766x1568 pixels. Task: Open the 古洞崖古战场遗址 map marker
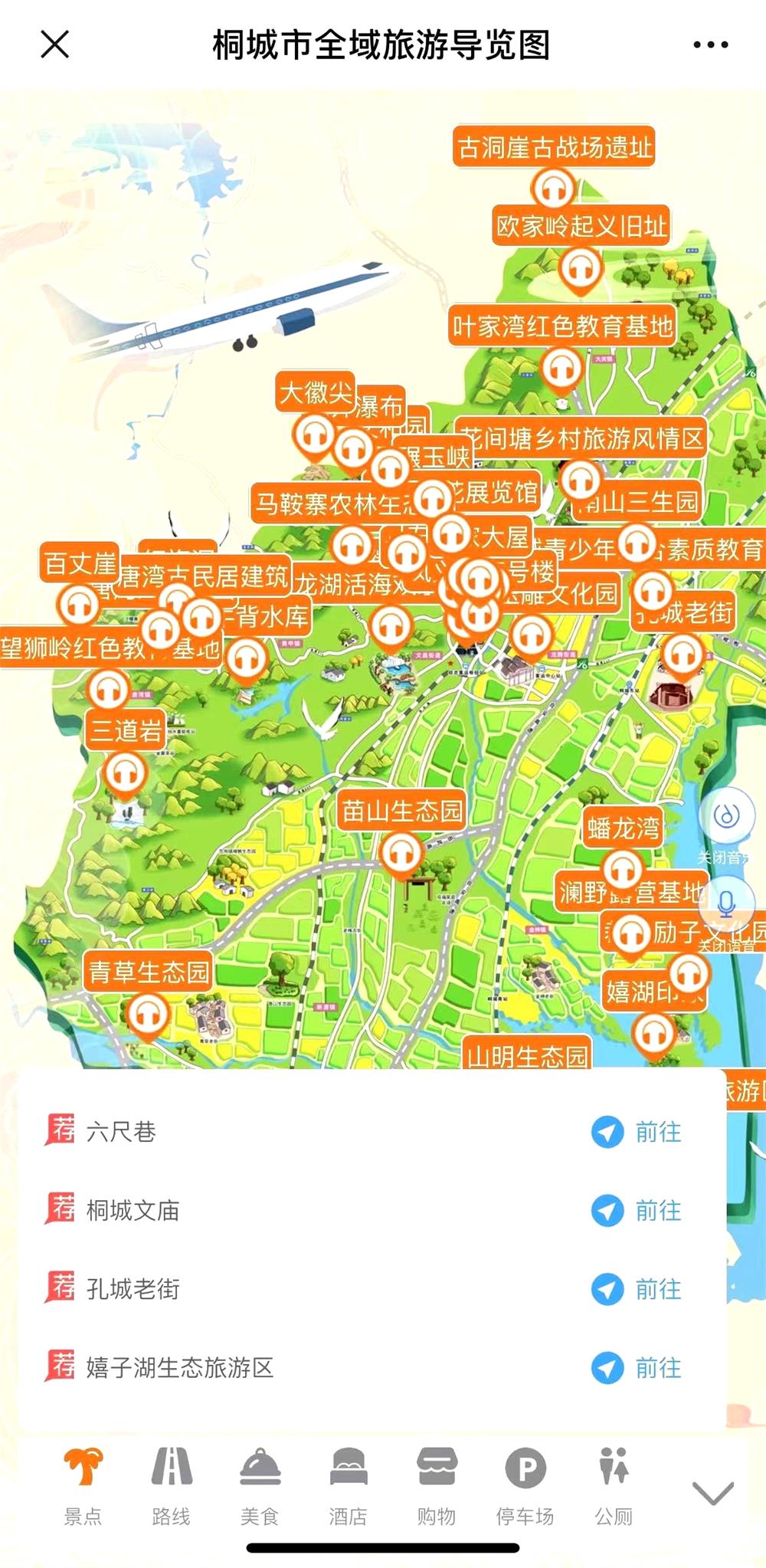(553, 188)
